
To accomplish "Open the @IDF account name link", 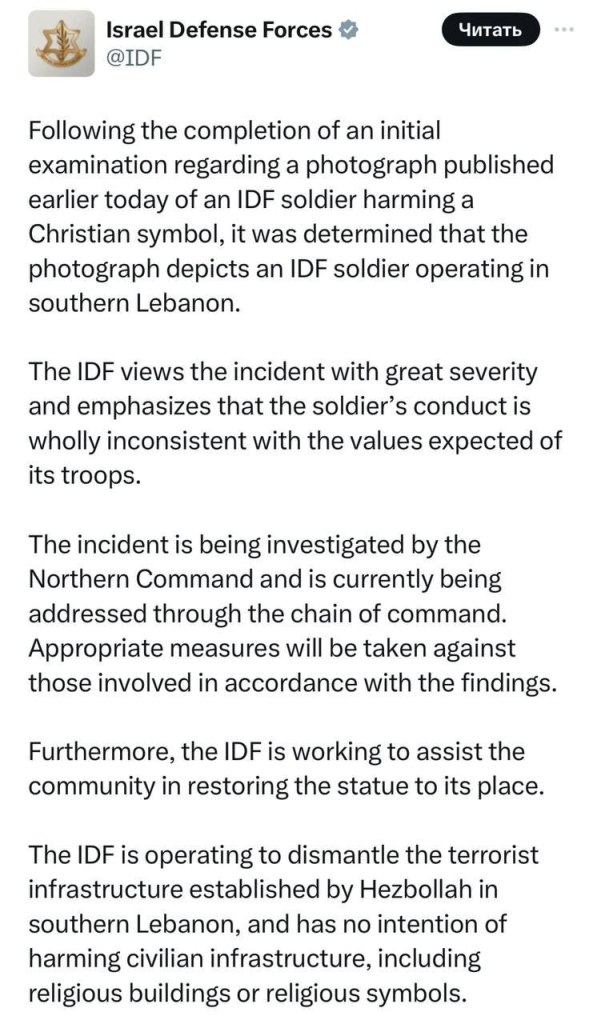I will coord(134,58).
